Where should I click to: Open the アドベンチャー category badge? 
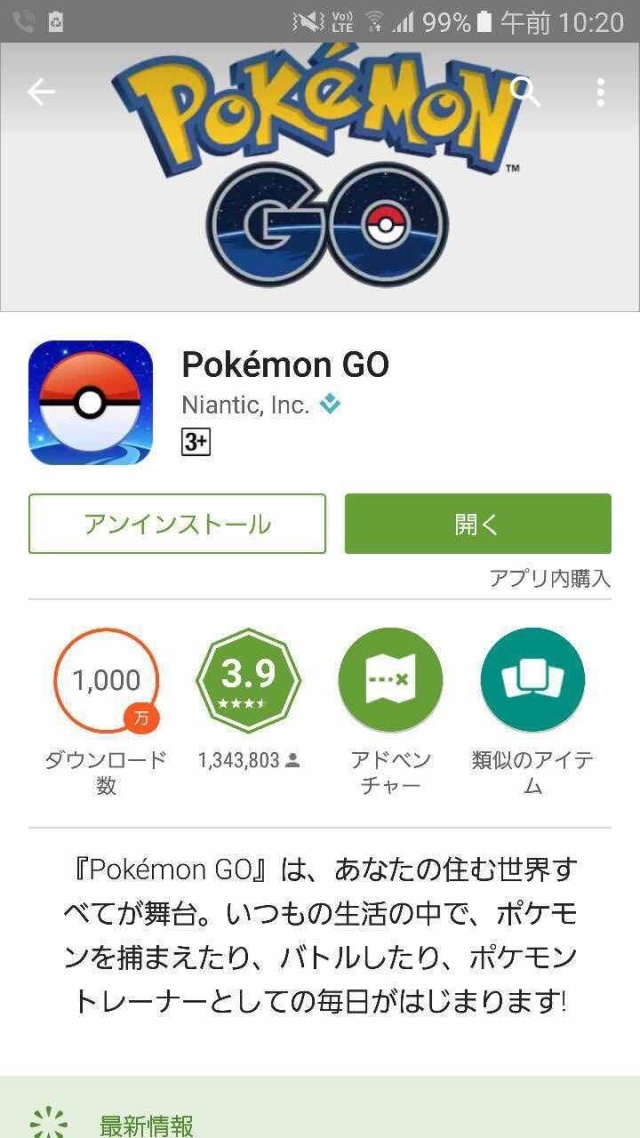pyautogui.click(x=390, y=680)
